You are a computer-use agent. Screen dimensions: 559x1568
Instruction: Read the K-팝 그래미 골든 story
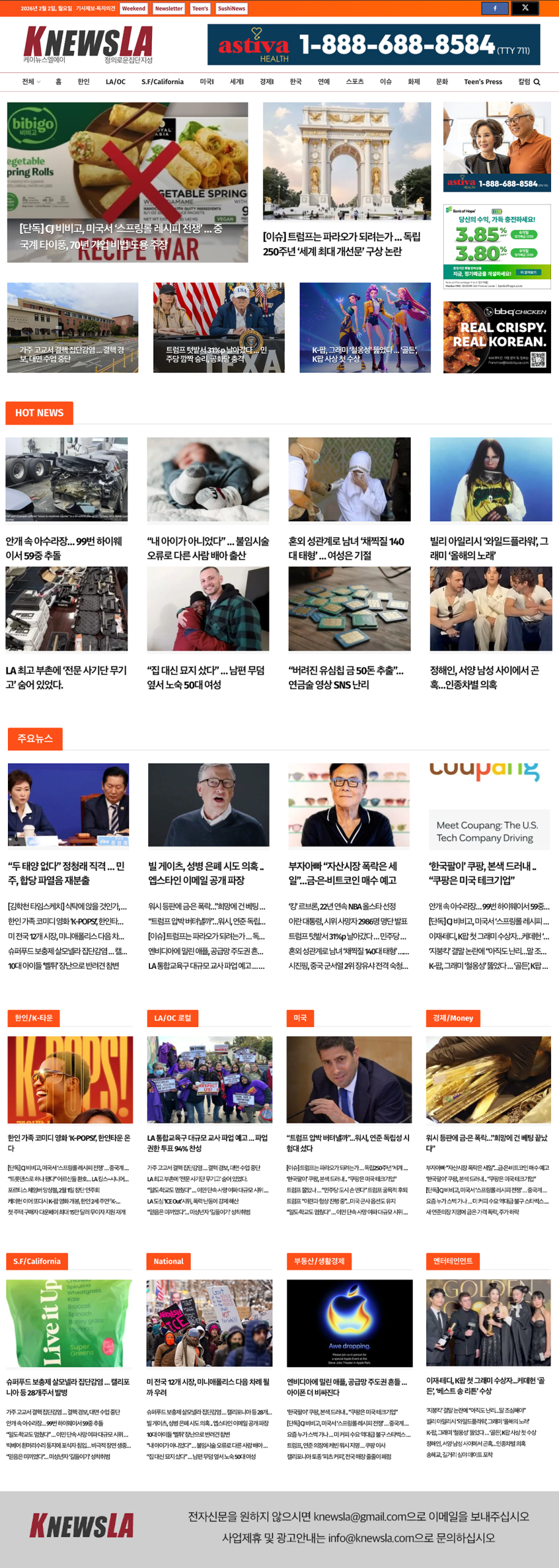[x=365, y=328]
